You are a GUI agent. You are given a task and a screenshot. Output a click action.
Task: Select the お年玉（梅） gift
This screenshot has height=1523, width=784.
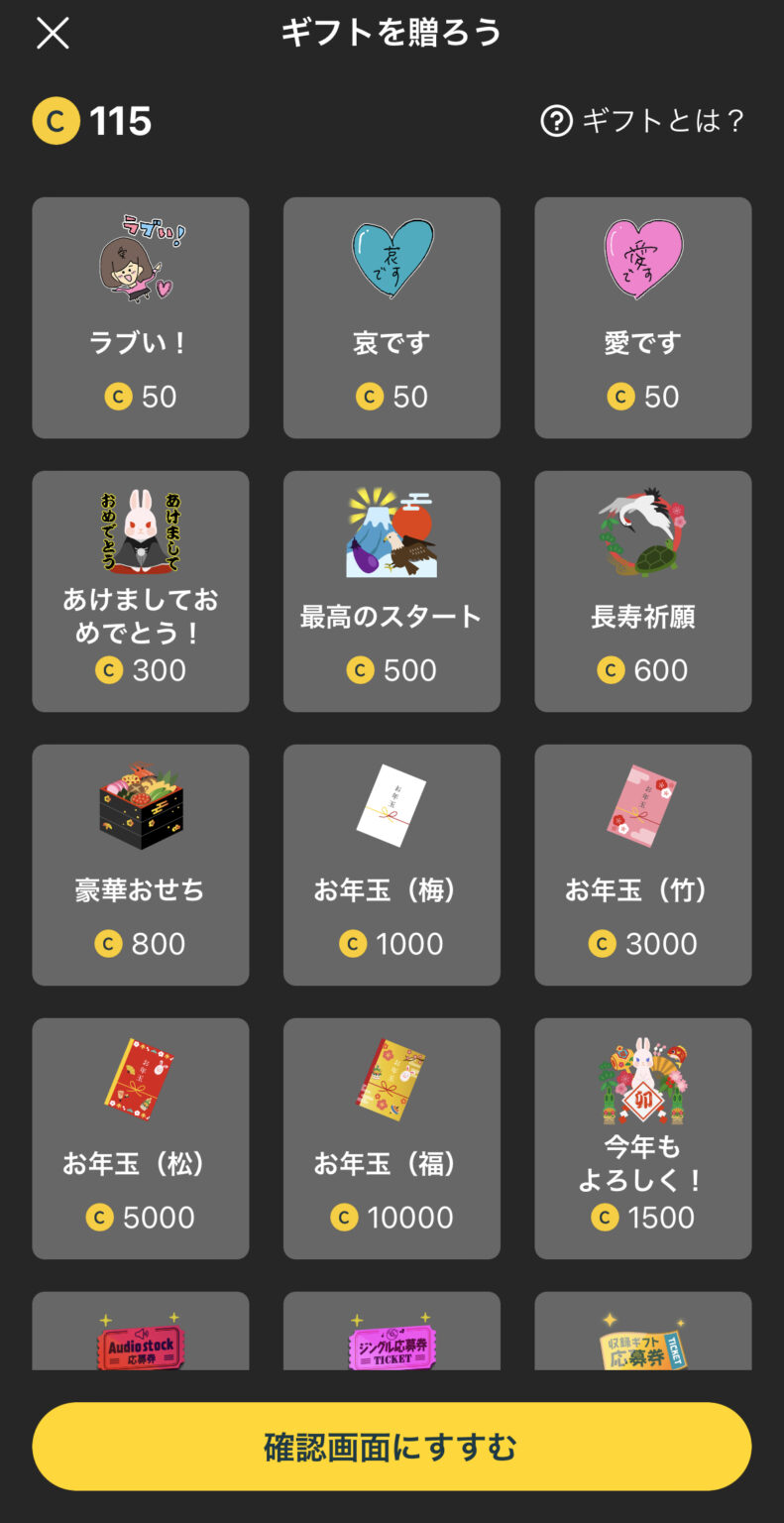click(392, 865)
